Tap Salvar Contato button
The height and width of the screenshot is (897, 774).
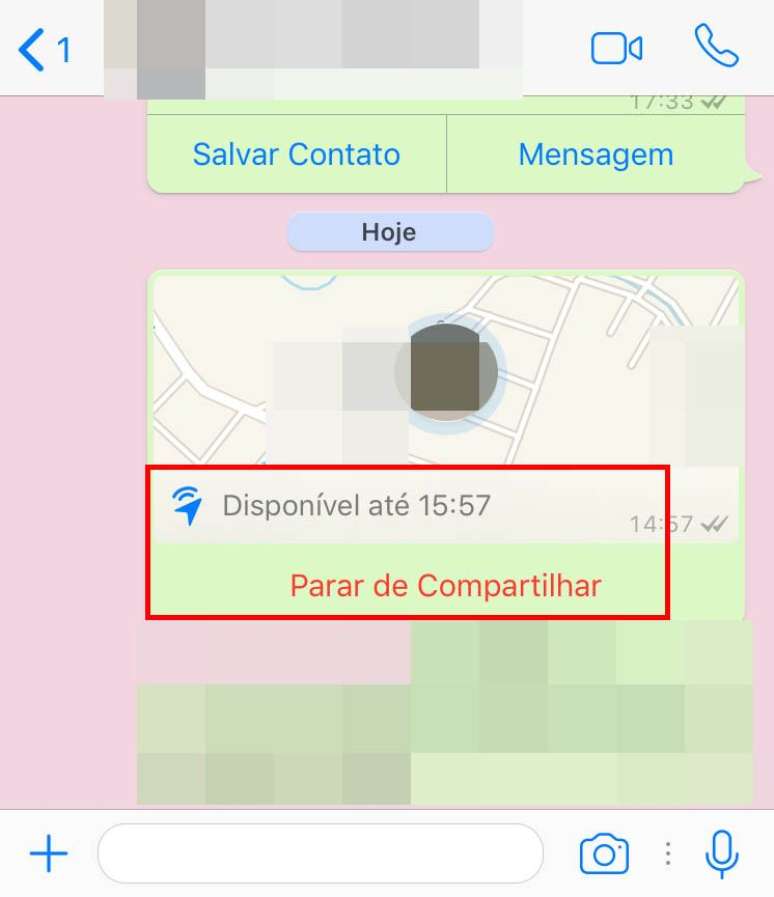(x=296, y=154)
